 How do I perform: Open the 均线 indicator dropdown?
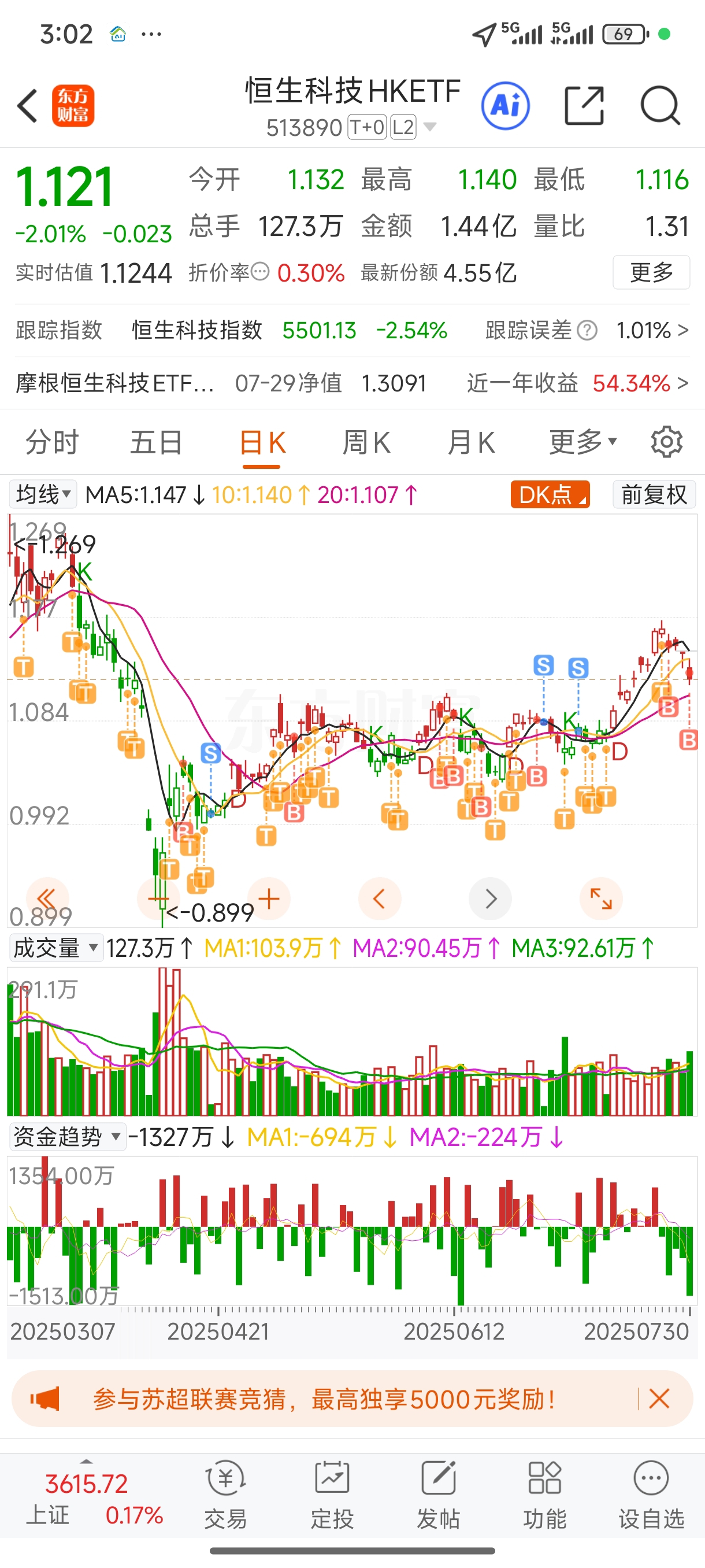[x=43, y=494]
